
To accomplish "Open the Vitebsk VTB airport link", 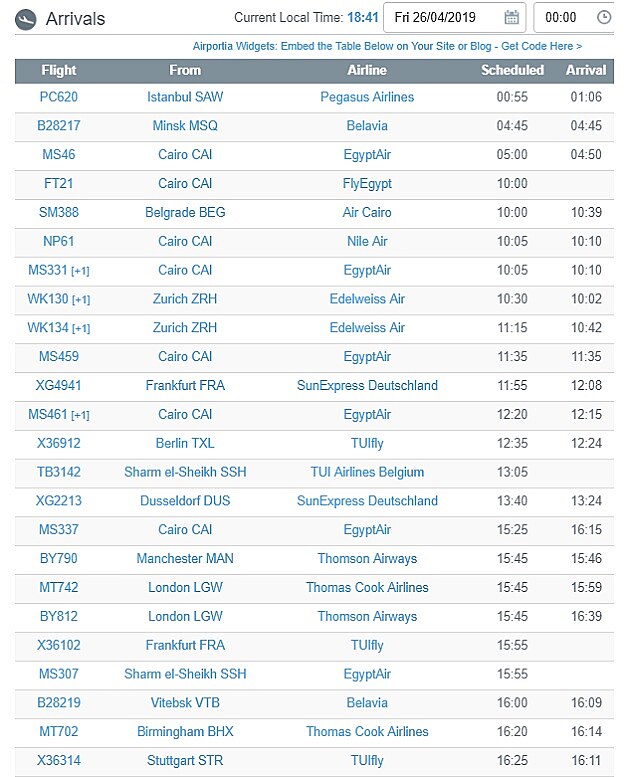I will (x=185, y=703).
